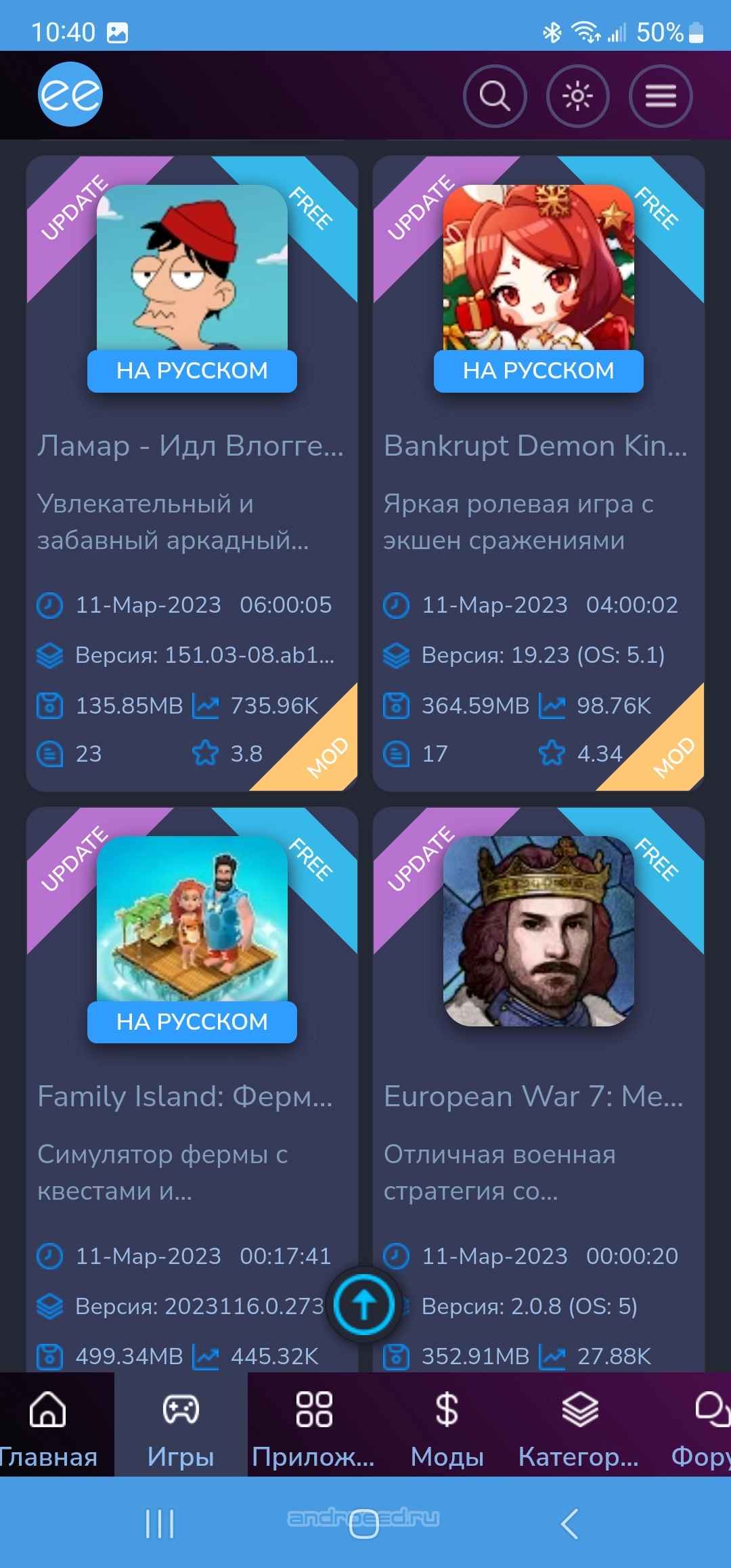Open the search icon in header
The width and height of the screenshot is (731, 1568).
pyautogui.click(x=495, y=96)
